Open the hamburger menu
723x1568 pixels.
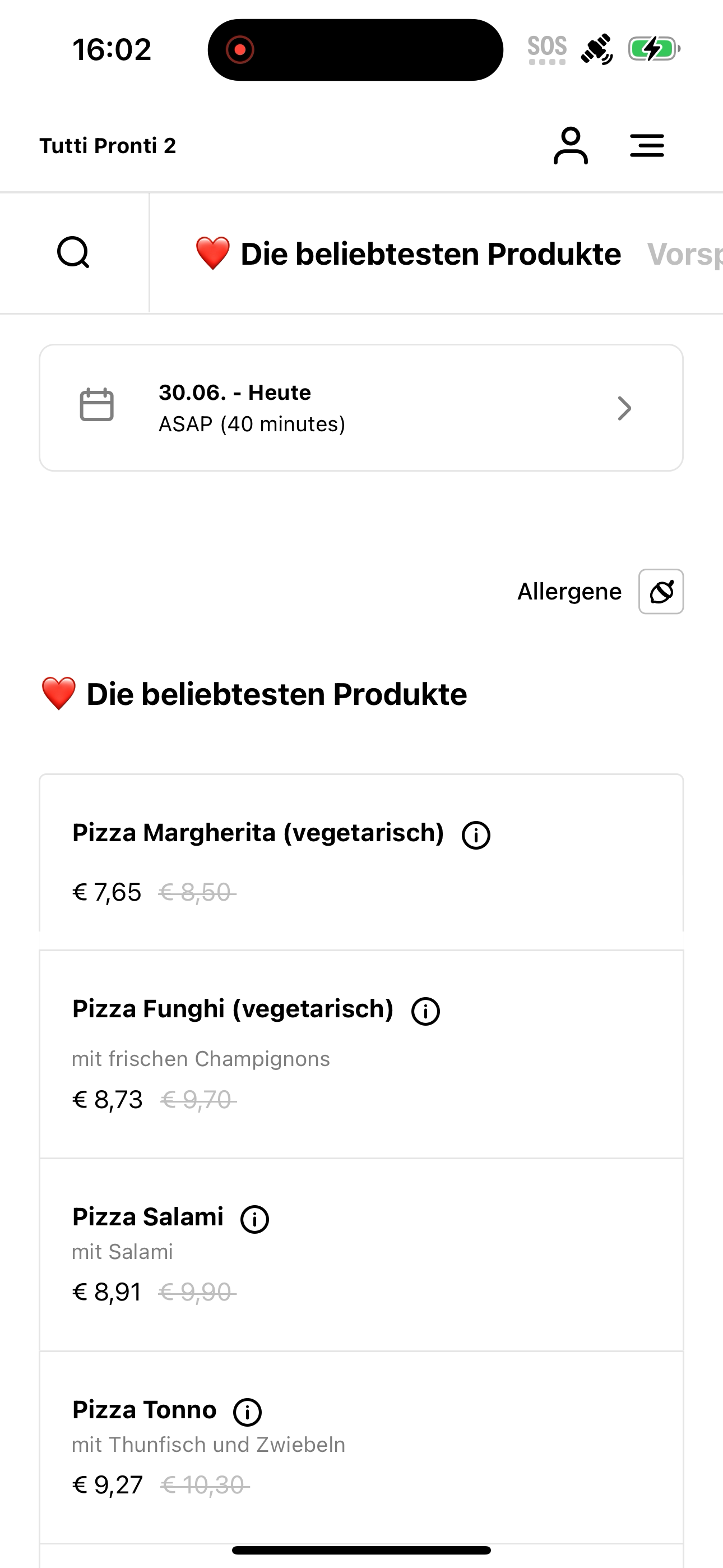click(x=647, y=145)
